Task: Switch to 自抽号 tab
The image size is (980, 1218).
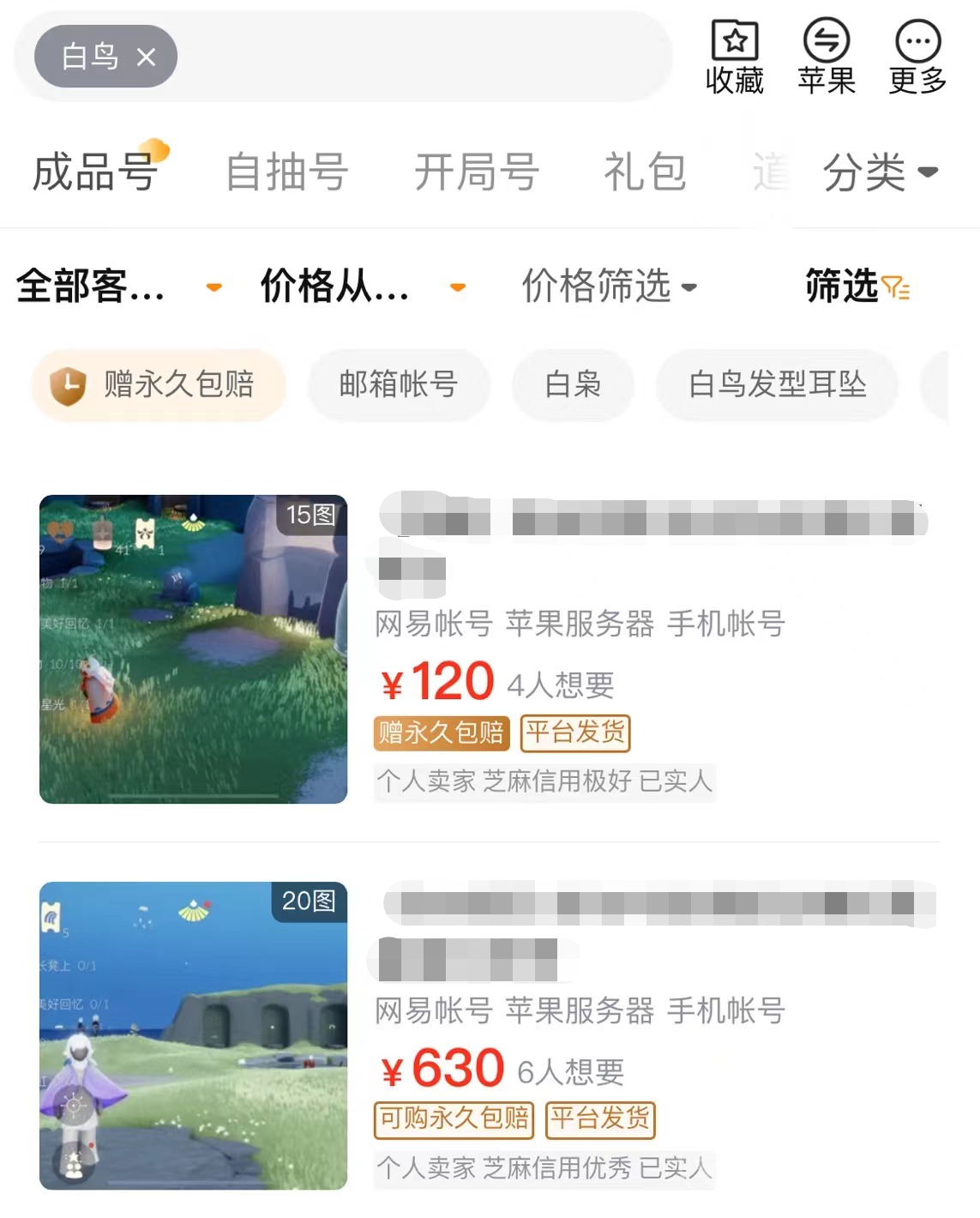Action: coord(286,172)
